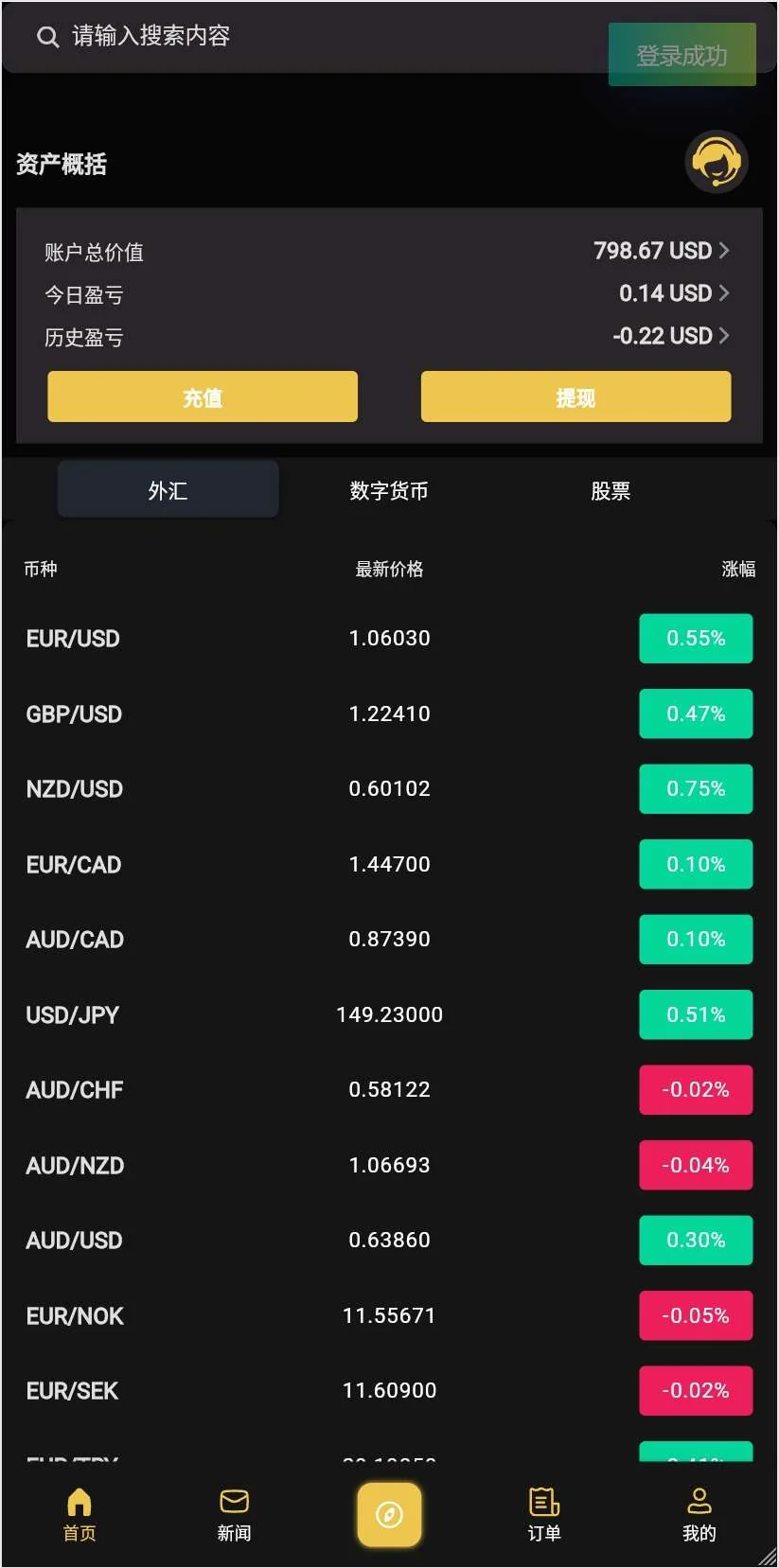779x1568 pixels.
Task: Tap the center compass button
Action: pos(389,1514)
